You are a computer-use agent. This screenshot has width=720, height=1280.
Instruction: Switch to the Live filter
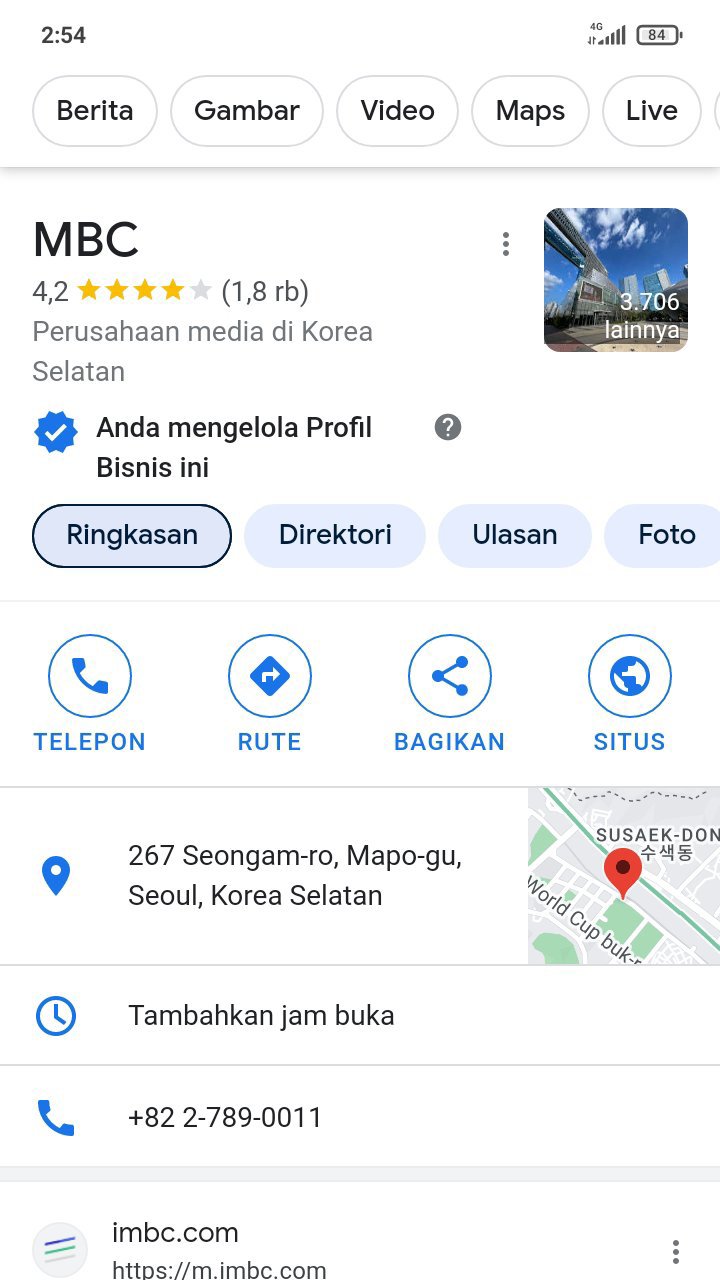(x=651, y=111)
